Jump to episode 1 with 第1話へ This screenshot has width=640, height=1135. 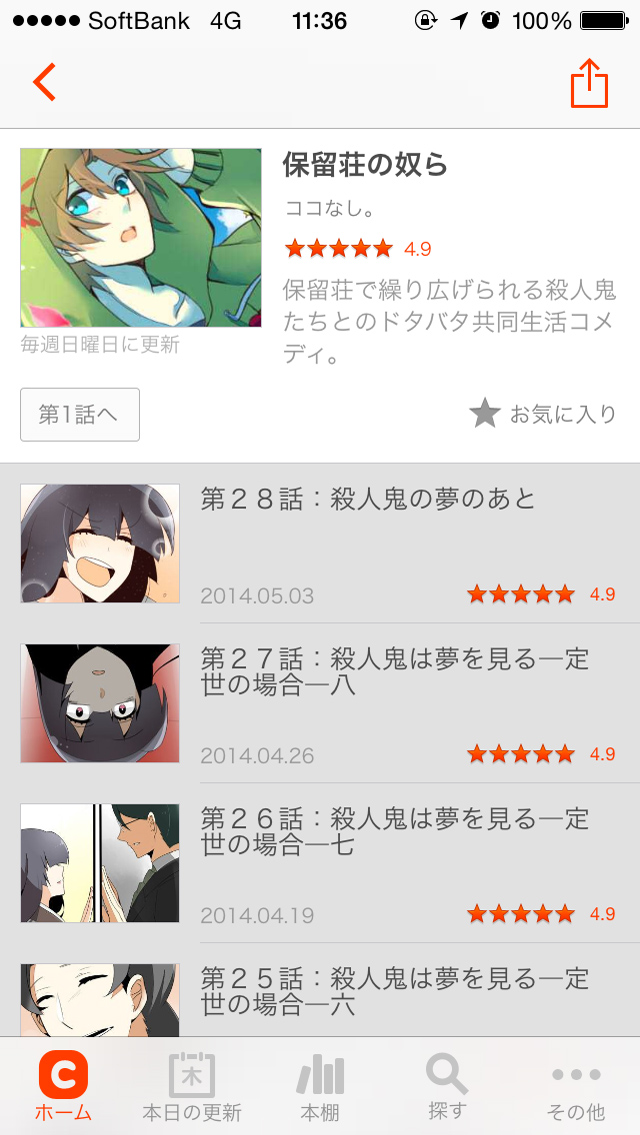coord(80,414)
